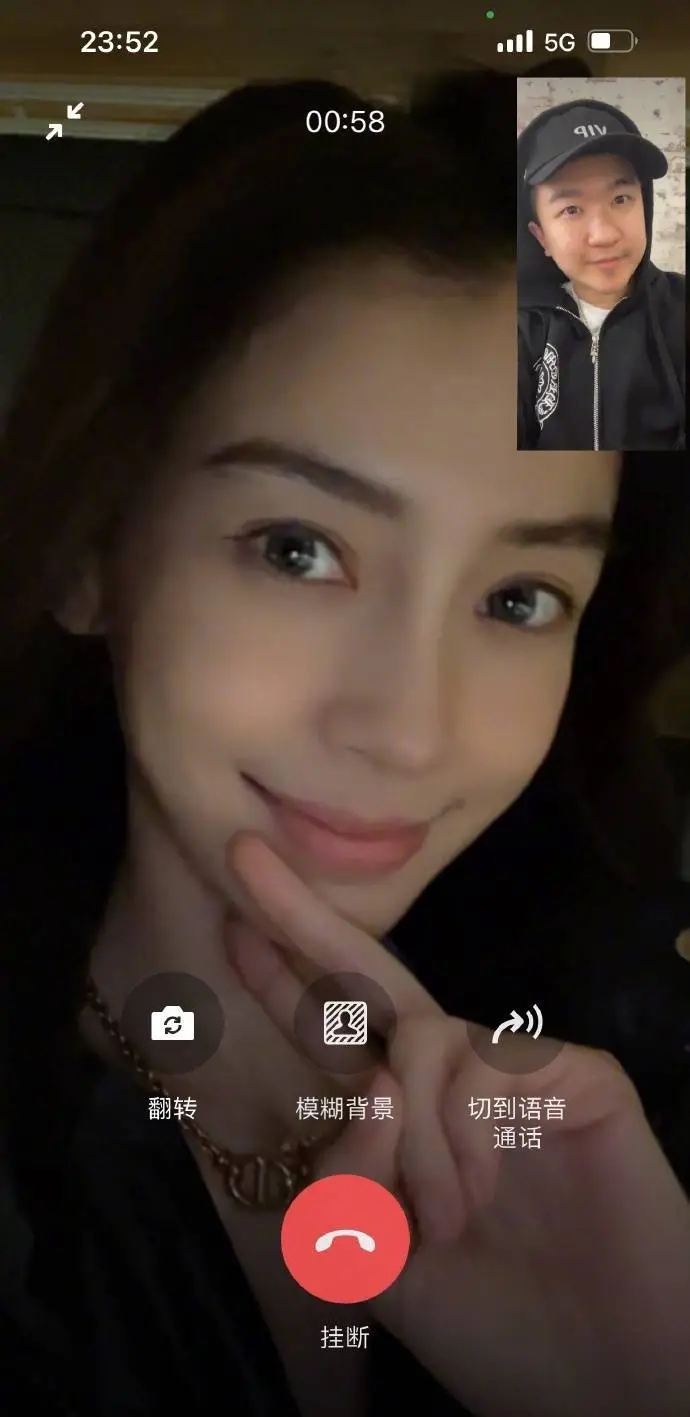Image resolution: width=690 pixels, height=1417 pixels.
Task: Flip the camera with 翻转
Action: 173,1023
